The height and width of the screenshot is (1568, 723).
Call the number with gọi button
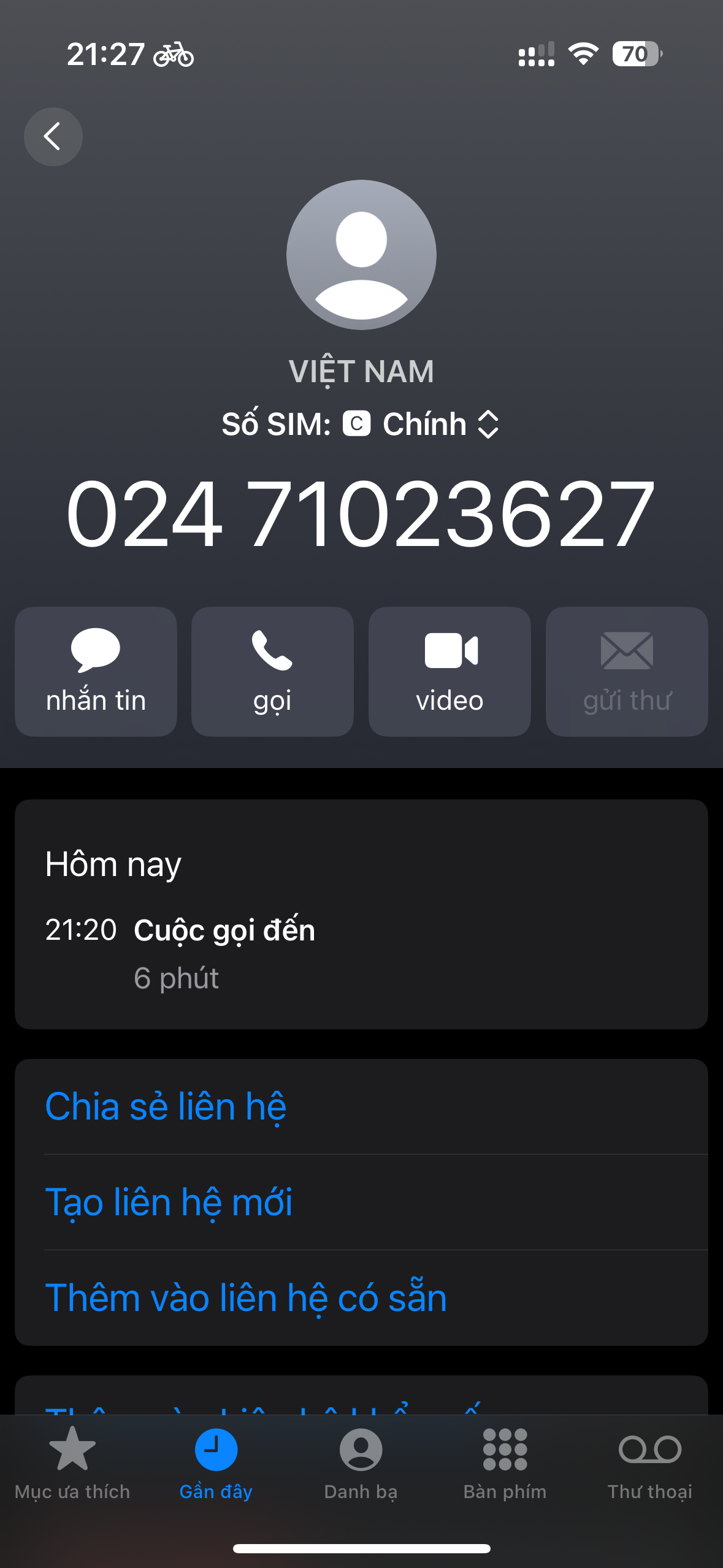(x=272, y=671)
